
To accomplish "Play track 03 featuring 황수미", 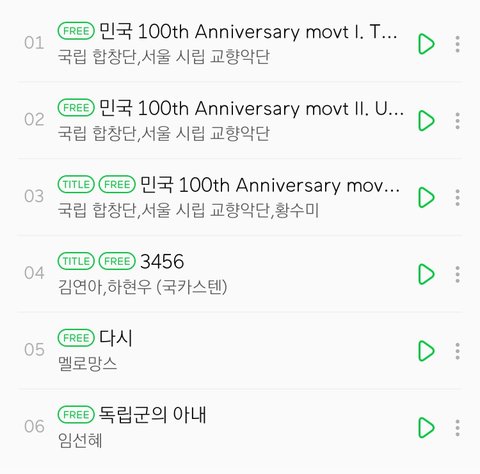I will (x=426, y=197).
